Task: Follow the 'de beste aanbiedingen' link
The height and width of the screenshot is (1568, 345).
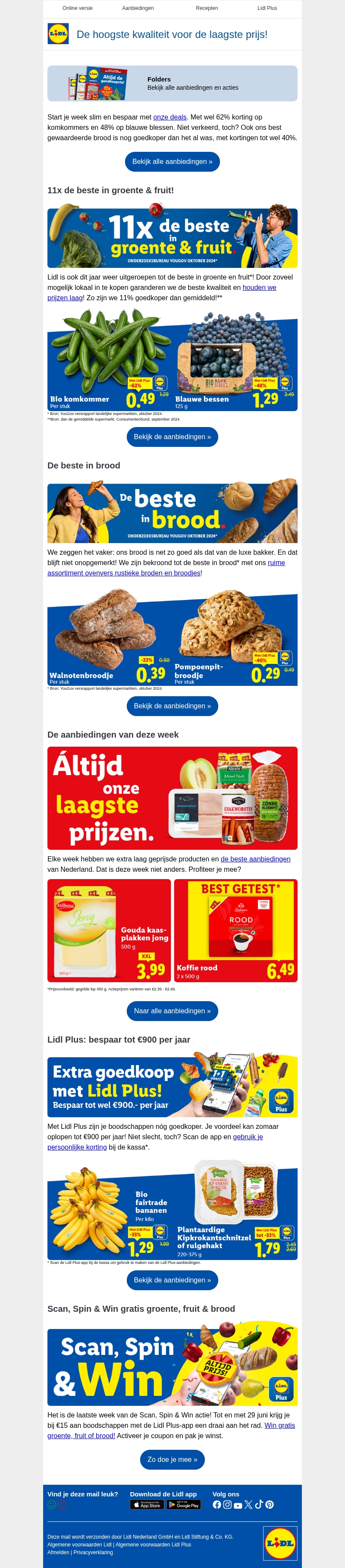Action: click(x=256, y=859)
